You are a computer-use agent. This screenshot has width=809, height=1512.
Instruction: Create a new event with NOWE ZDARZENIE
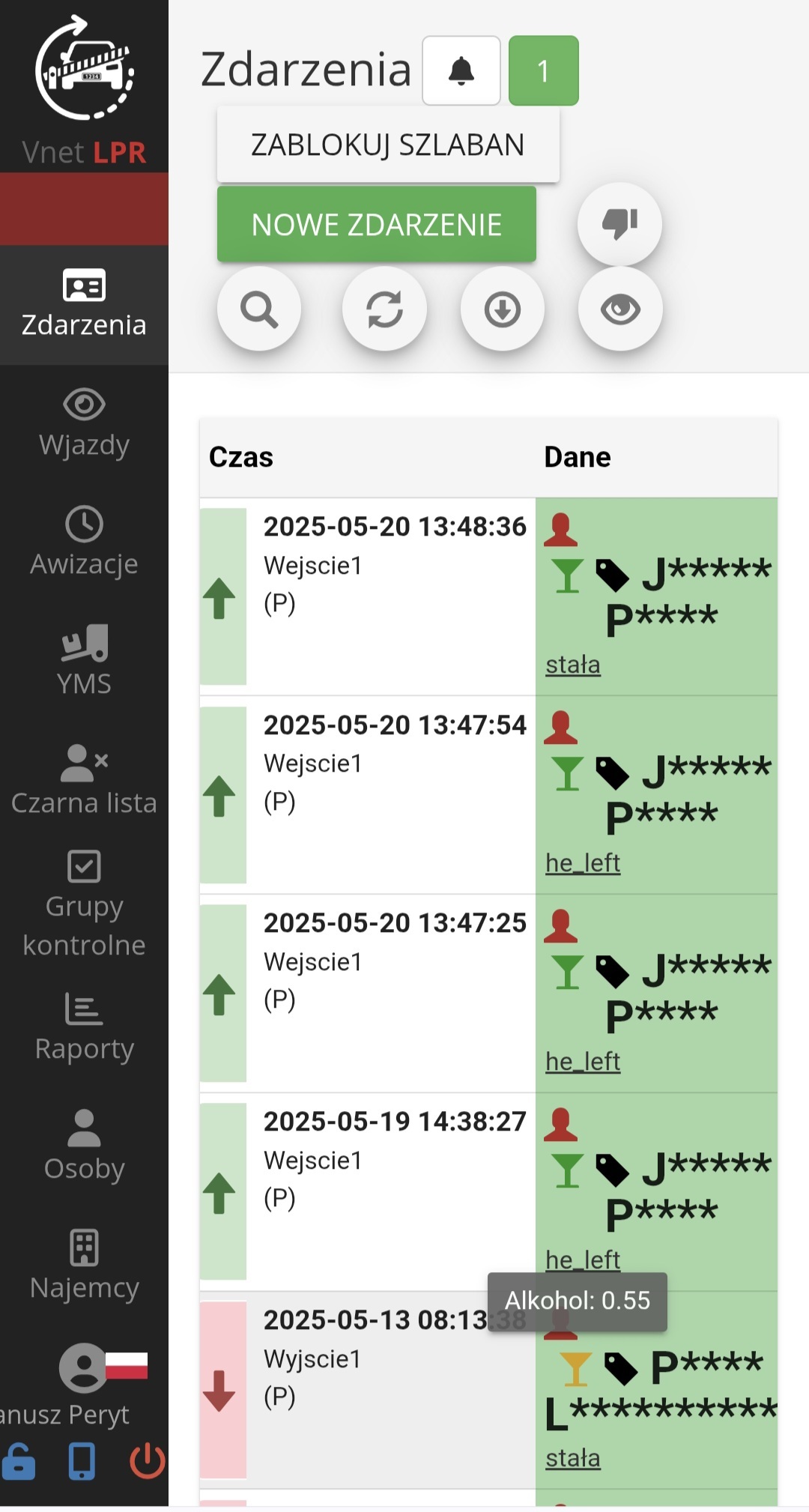coord(376,225)
